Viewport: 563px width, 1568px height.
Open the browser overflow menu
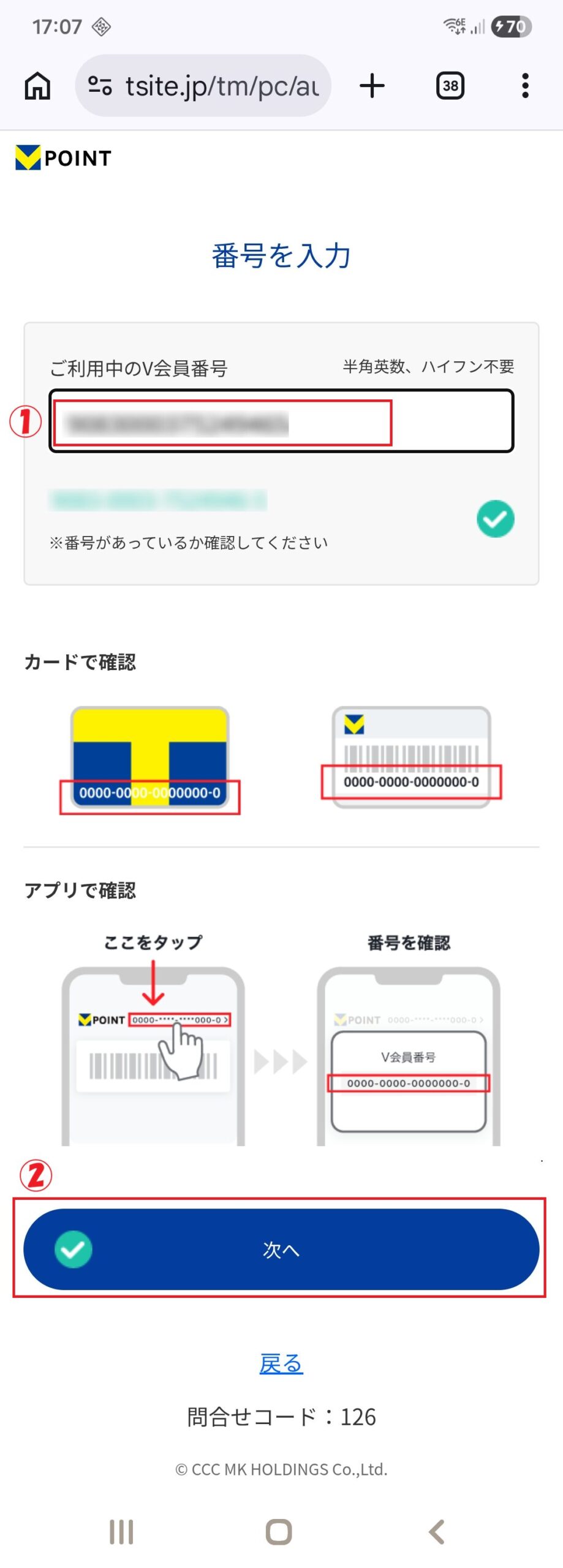(x=525, y=86)
